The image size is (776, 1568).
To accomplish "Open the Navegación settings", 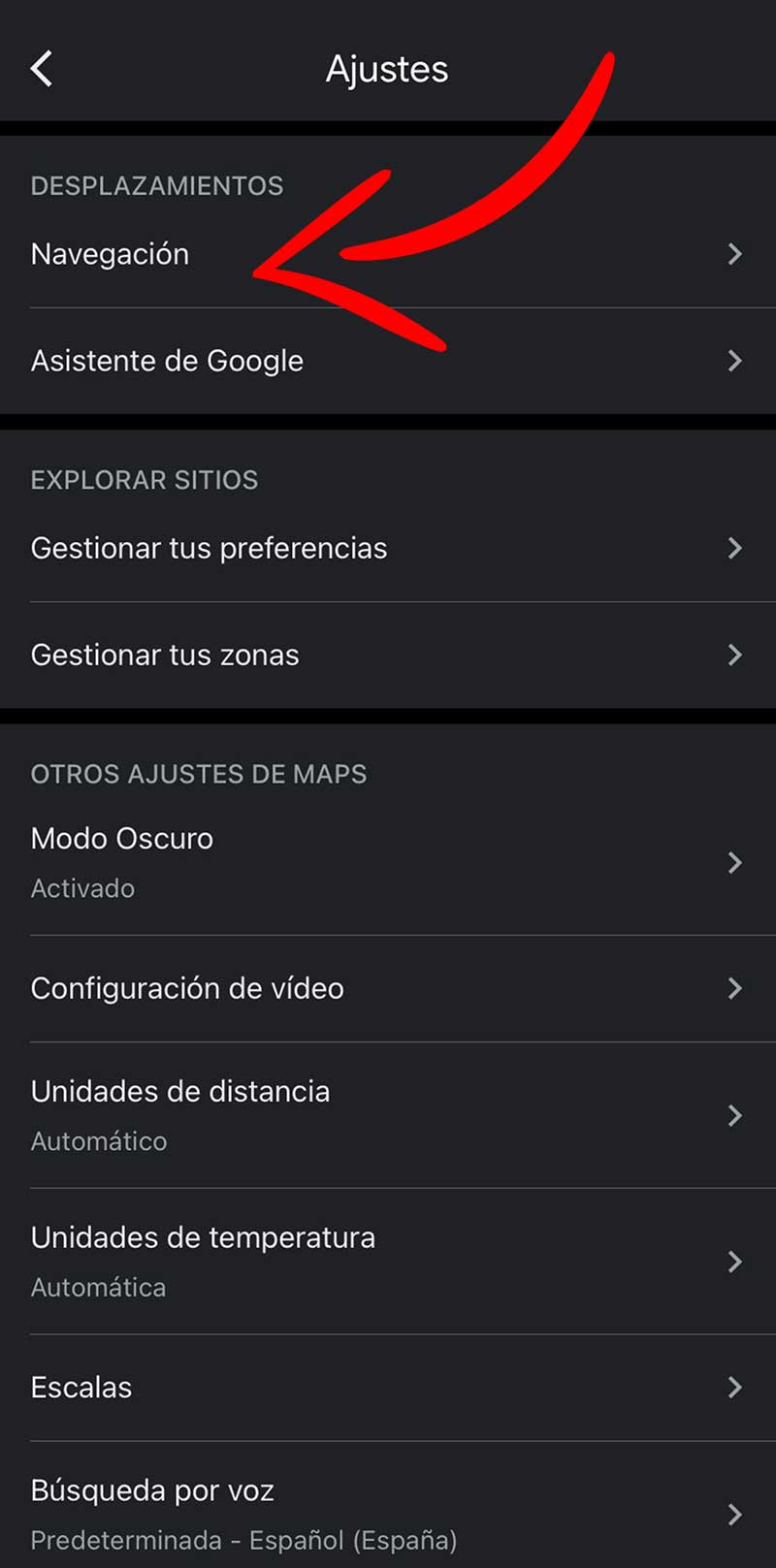I will [x=110, y=254].
